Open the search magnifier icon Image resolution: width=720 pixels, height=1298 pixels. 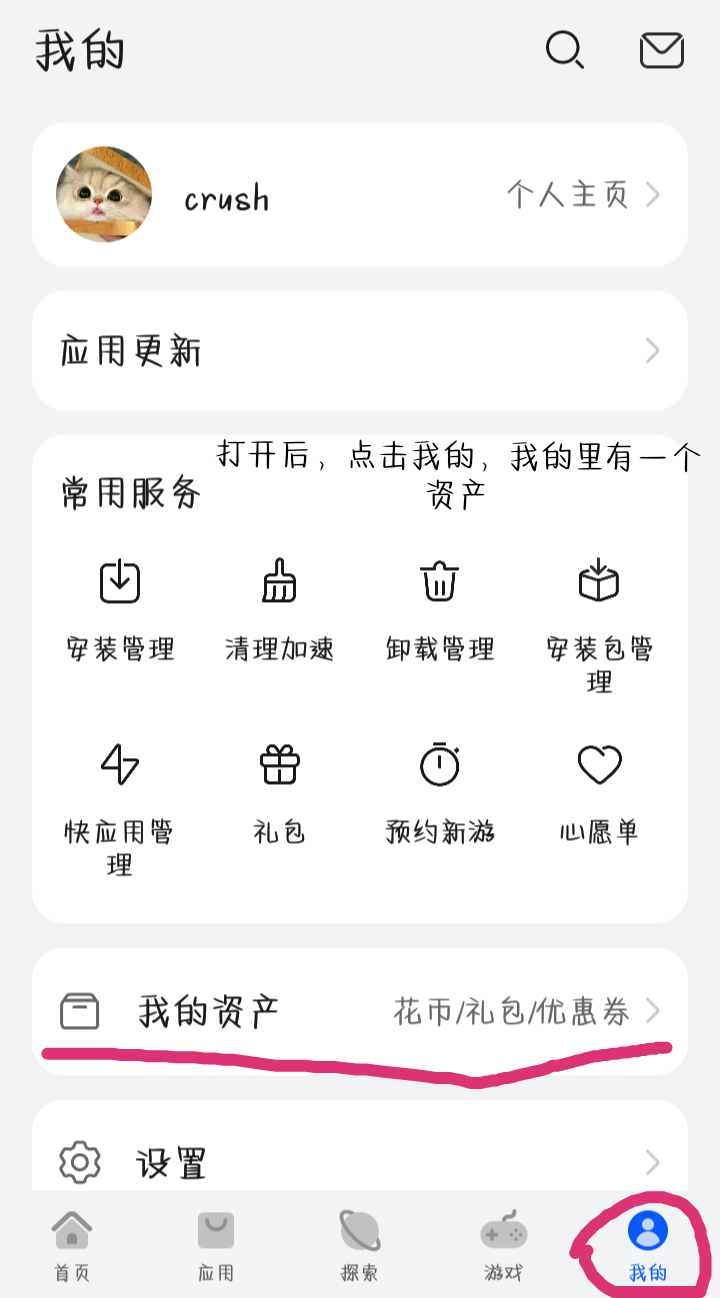point(565,50)
